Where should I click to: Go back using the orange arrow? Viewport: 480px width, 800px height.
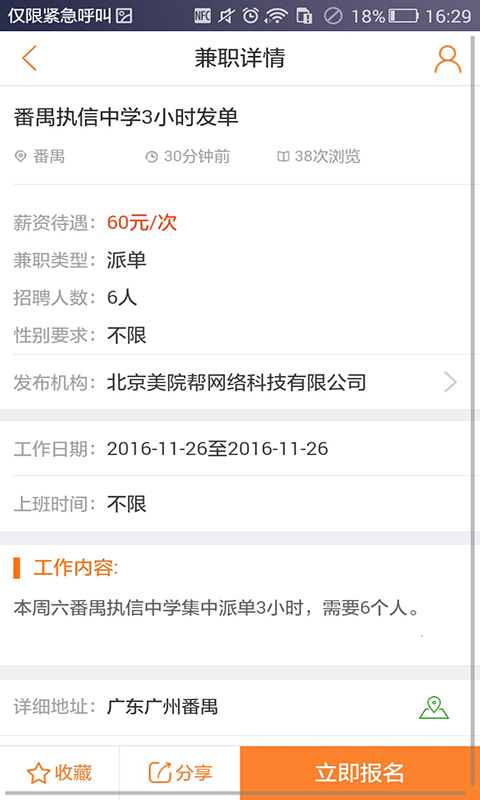click(30, 58)
